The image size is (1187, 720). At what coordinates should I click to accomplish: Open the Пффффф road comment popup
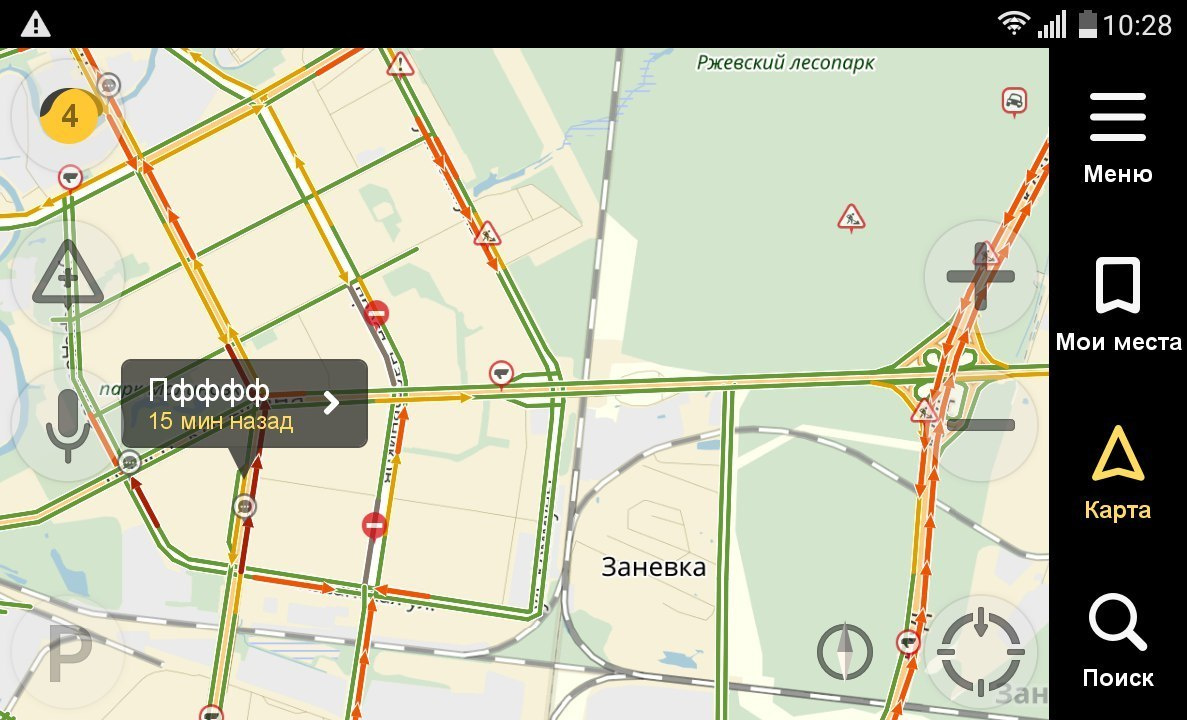coord(244,403)
